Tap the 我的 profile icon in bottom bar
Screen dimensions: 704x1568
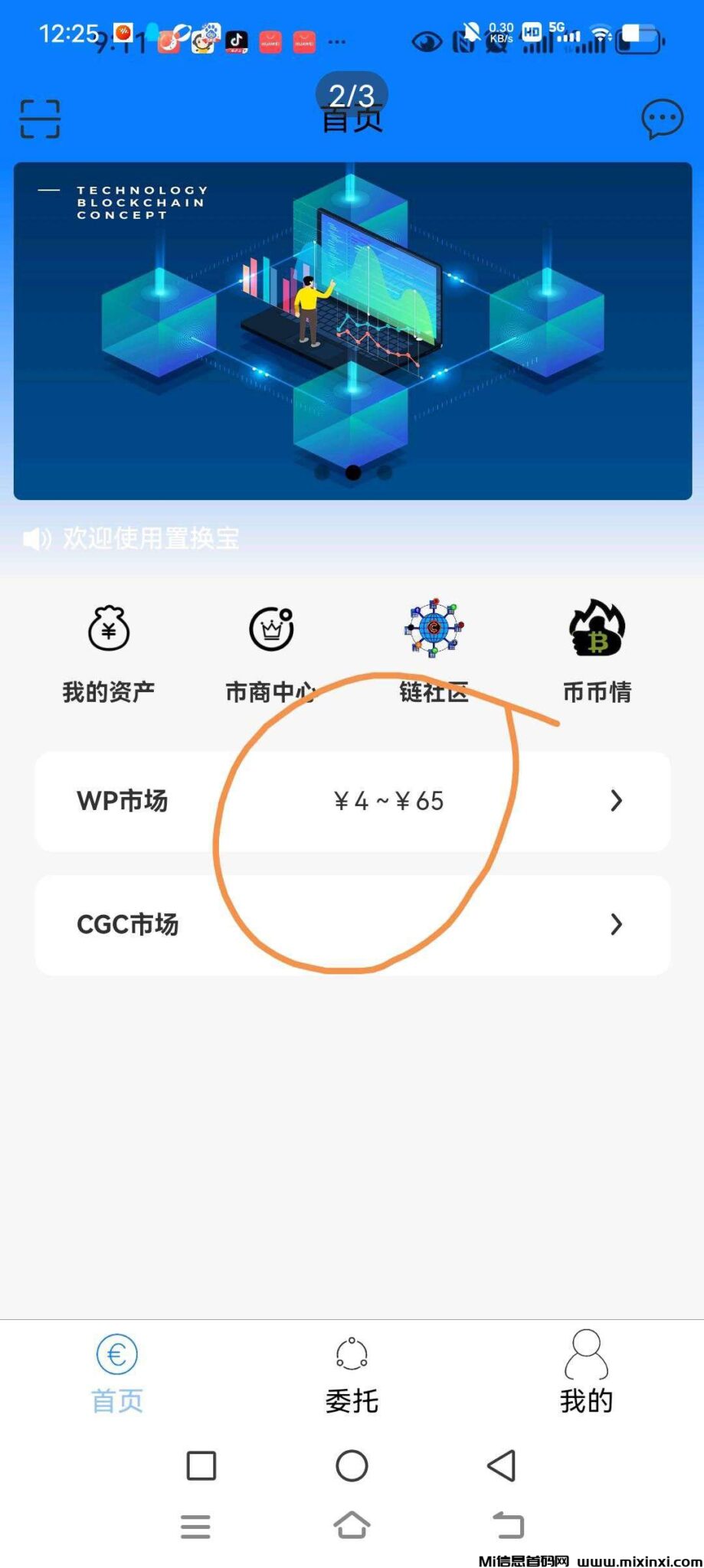tap(587, 1352)
